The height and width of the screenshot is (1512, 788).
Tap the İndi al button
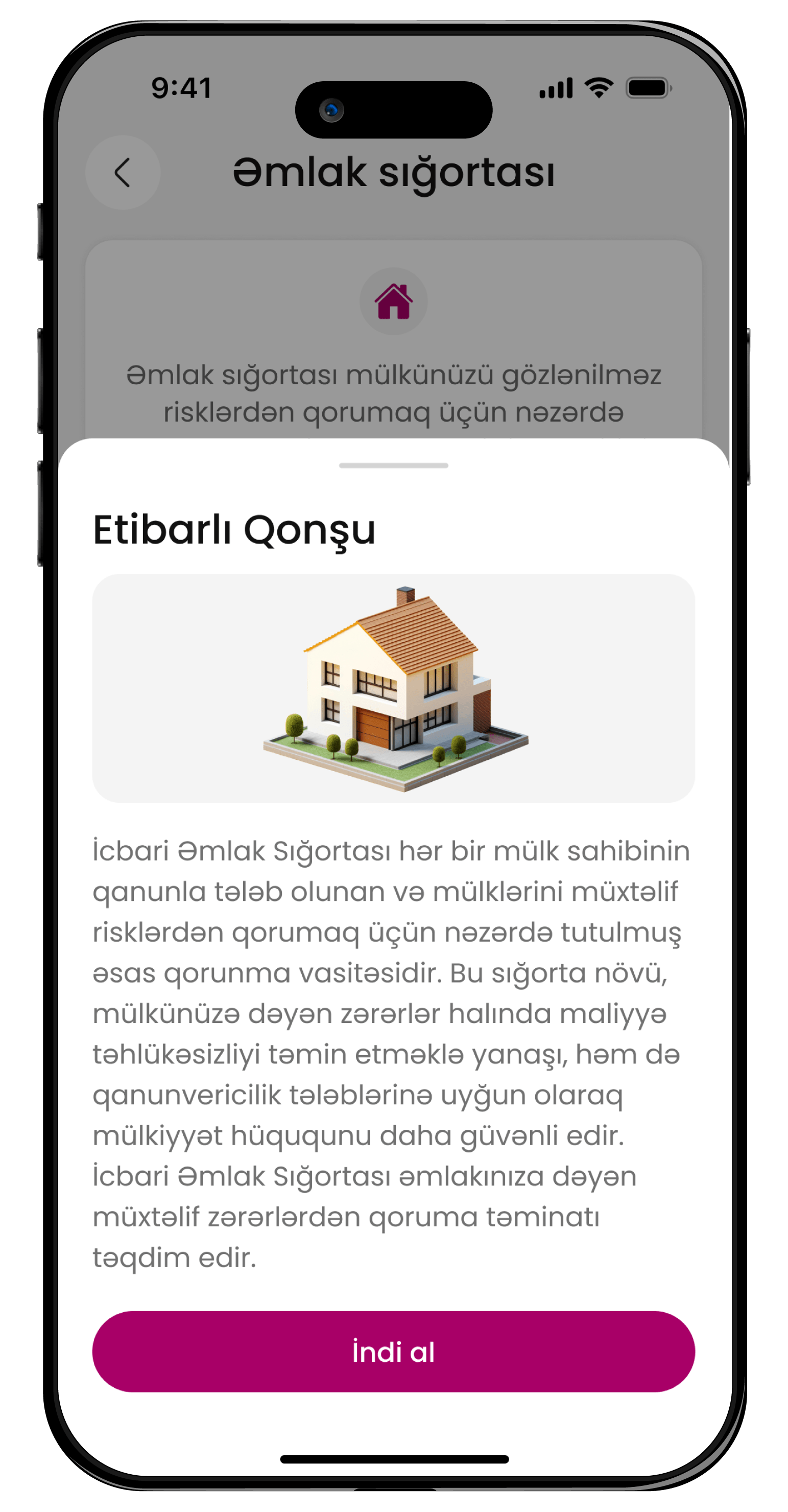point(393,1352)
